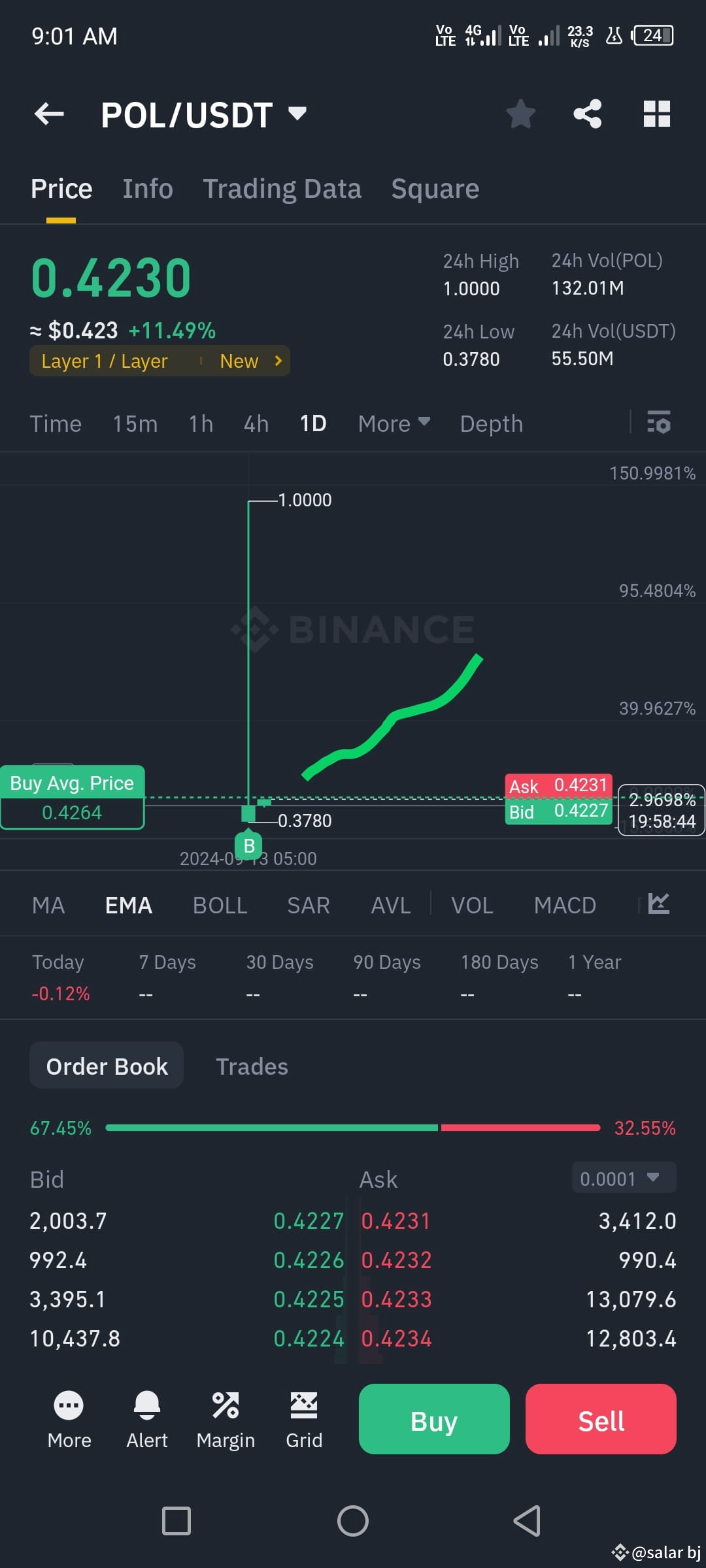706x1568 pixels.
Task: Switch to the Trading Data tab
Action: pyautogui.click(x=282, y=188)
